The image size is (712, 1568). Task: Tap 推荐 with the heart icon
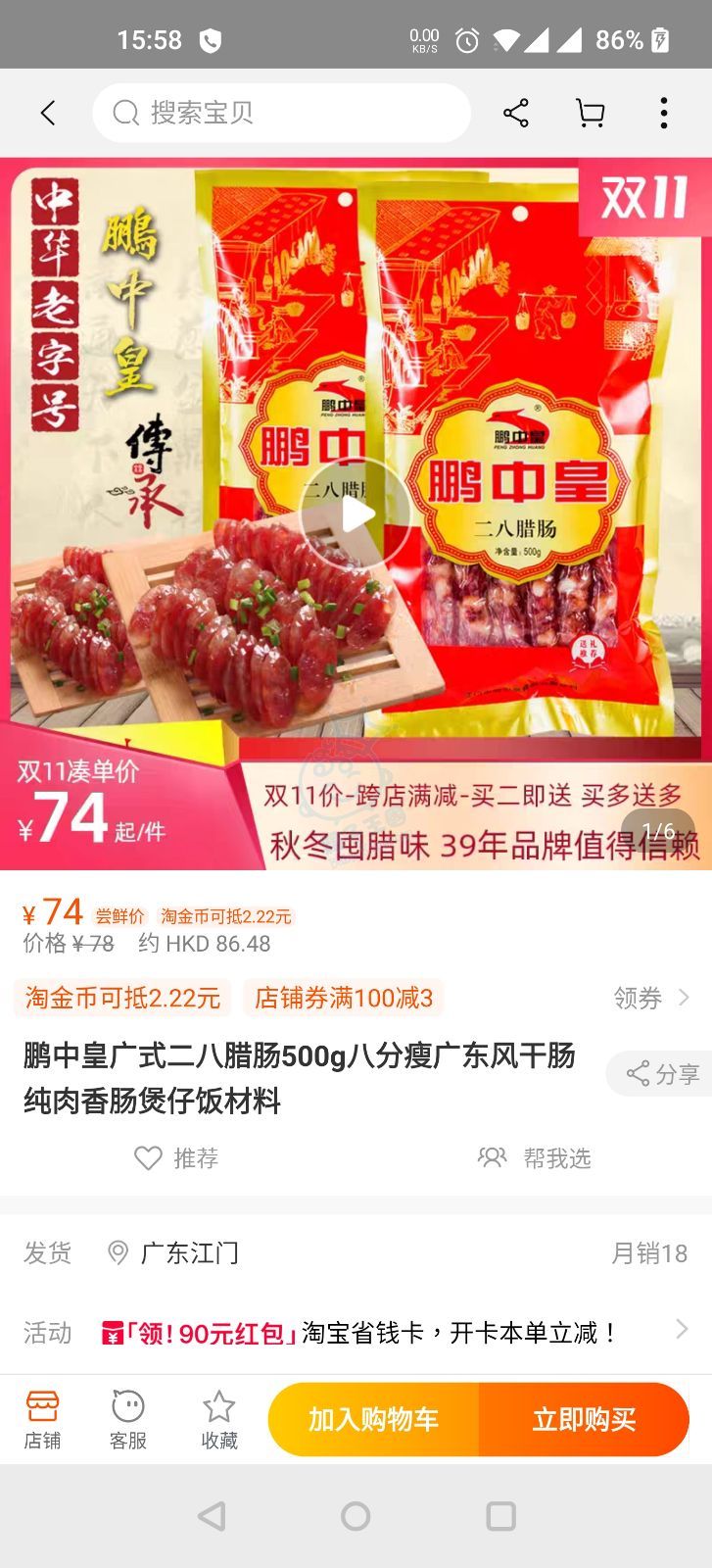(x=176, y=1158)
